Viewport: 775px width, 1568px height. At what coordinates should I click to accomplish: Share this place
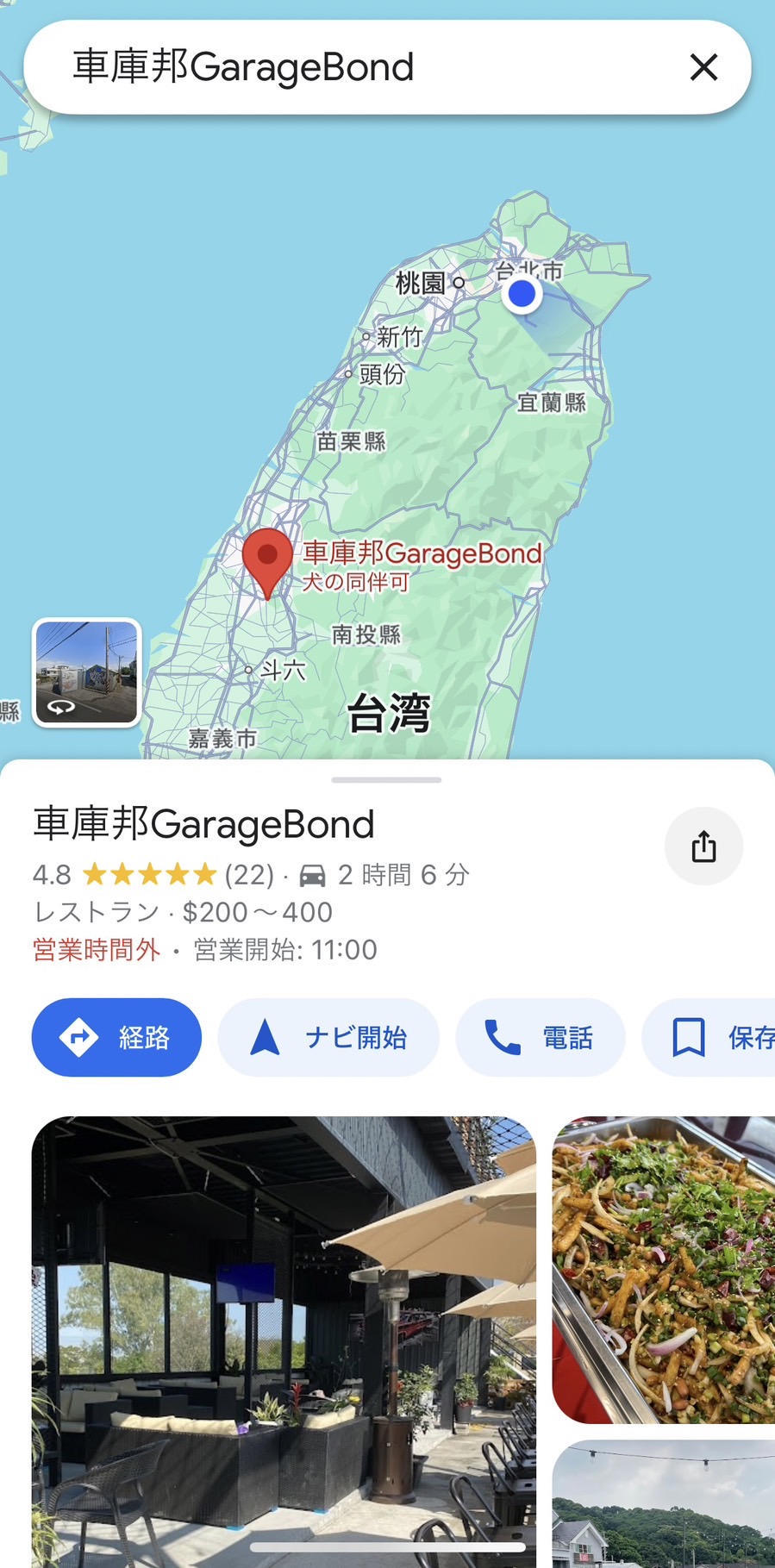[703, 846]
